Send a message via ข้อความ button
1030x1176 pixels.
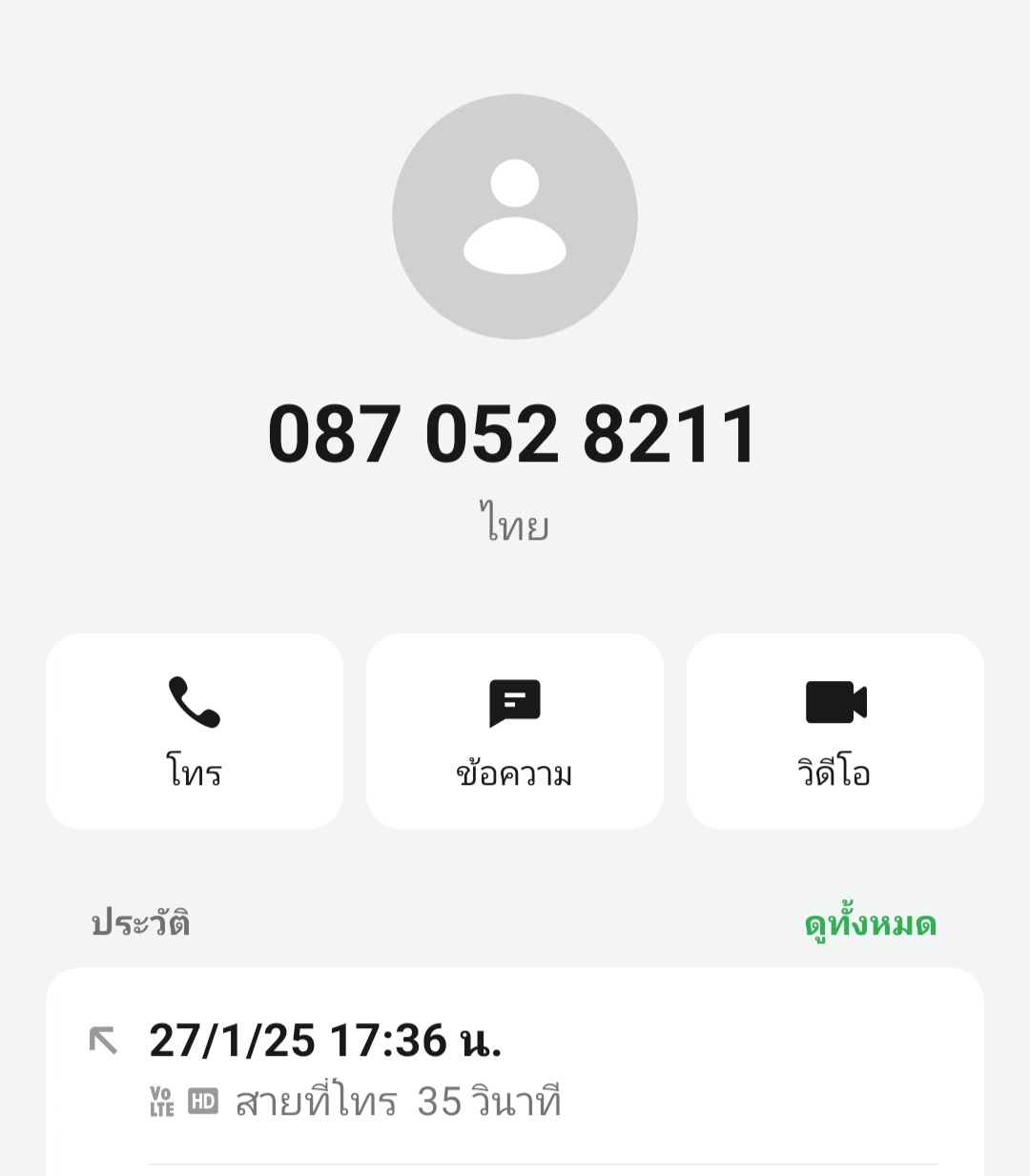(515, 731)
